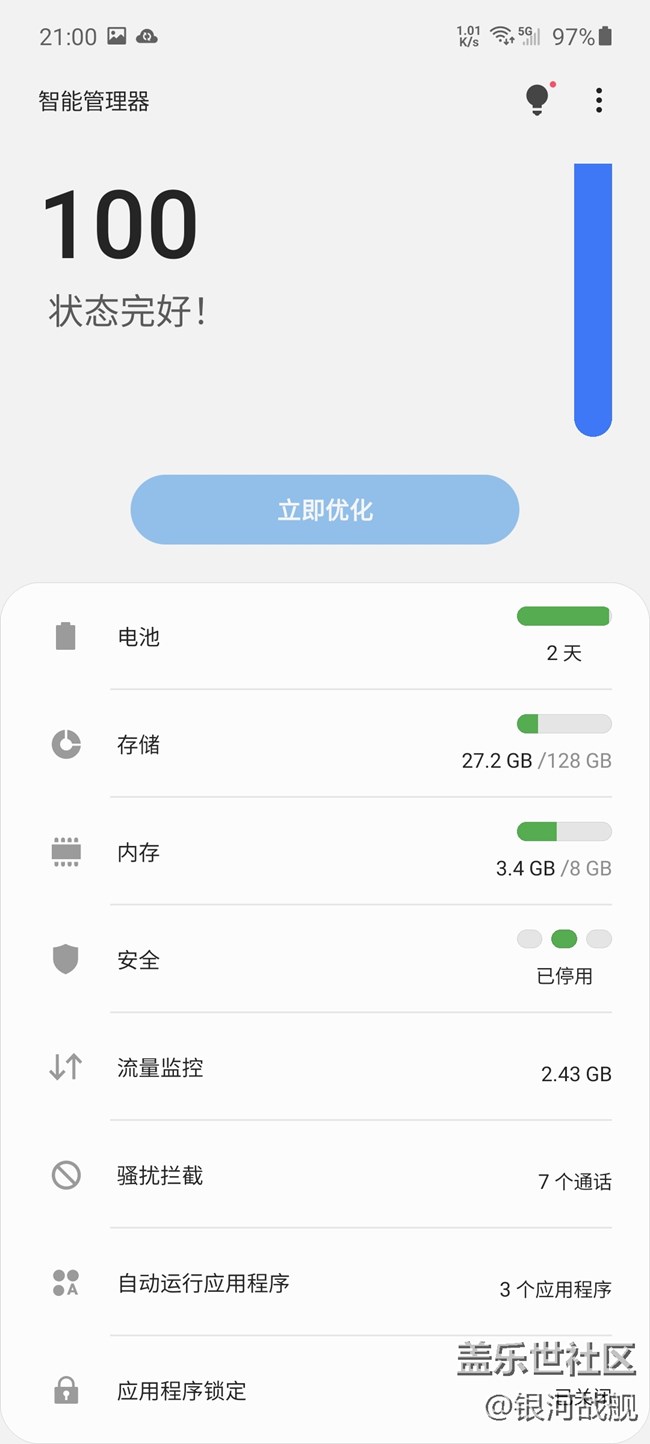
Task: Open the three-dot overflow menu
Action: coord(599,100)
